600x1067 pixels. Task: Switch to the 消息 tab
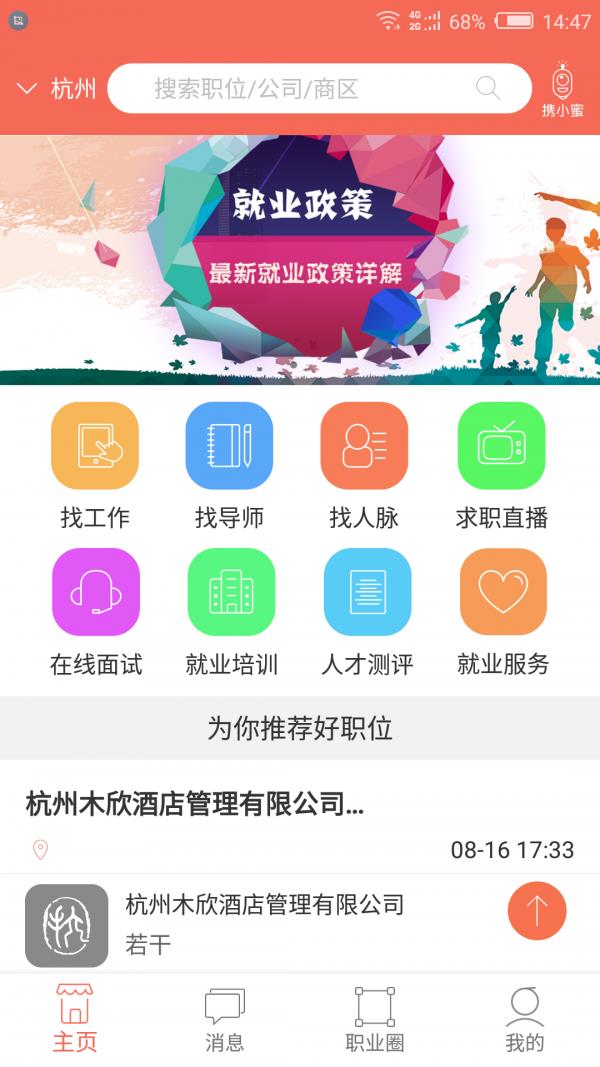click(x=224, y=1020)
